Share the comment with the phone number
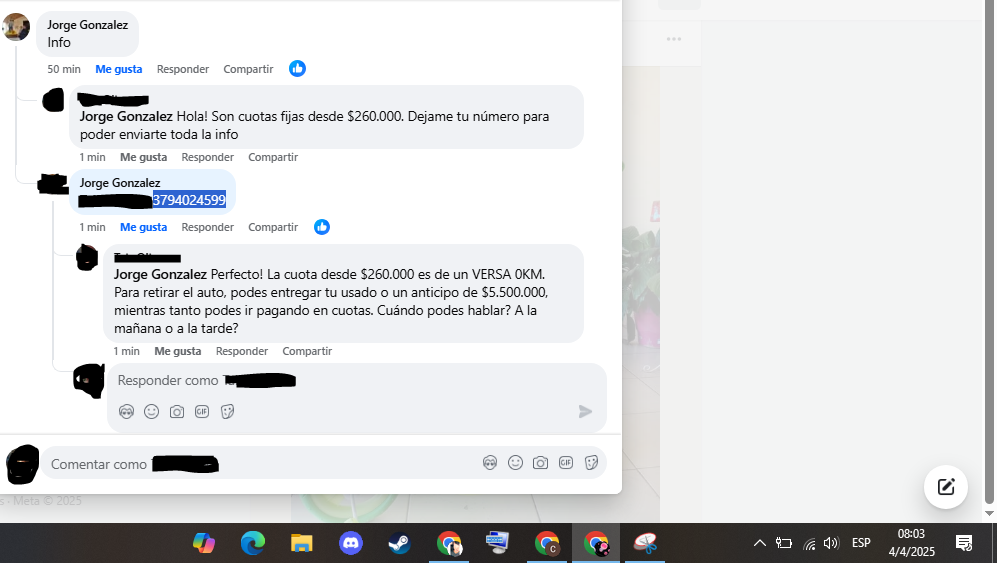This screenshot has width=997, height=563. pyautogui.click(x=273, y=227)
